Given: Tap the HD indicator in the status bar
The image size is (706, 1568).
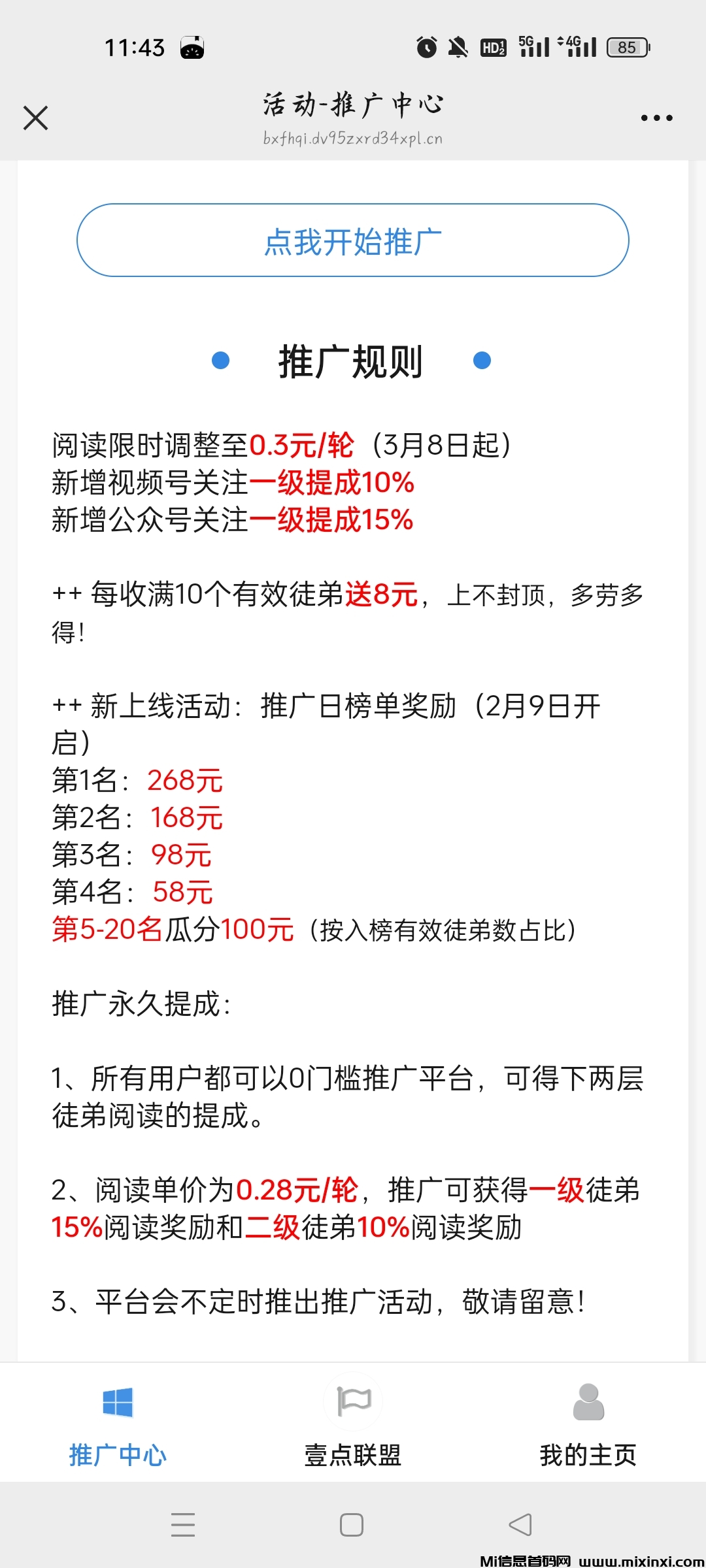Looking at the screenshot, I should [494, 46].
